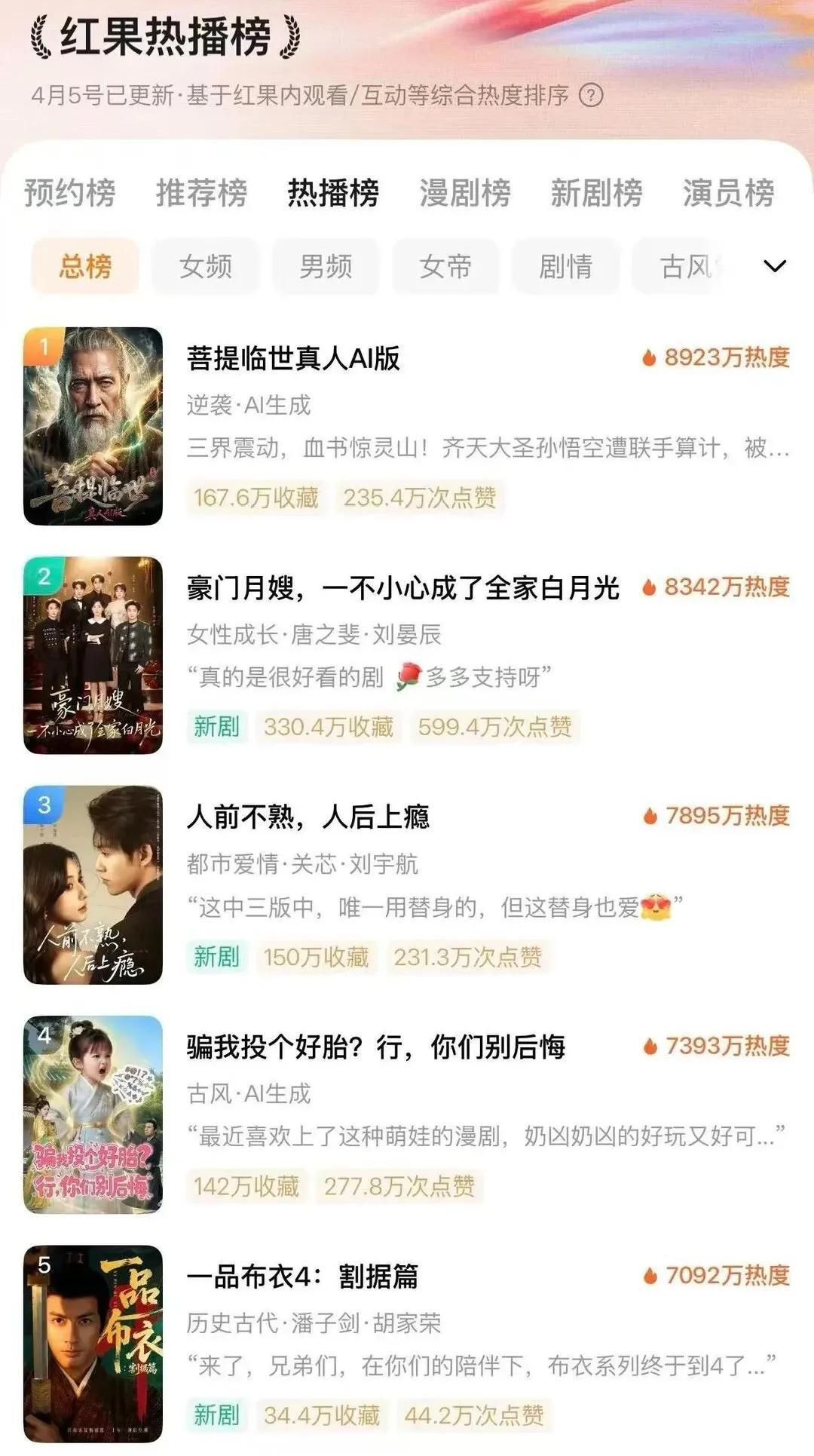The height and width of the screenshot is (1456, 814).
Task: Switch to the 预约榜 tab
Action: coord(70,192)
